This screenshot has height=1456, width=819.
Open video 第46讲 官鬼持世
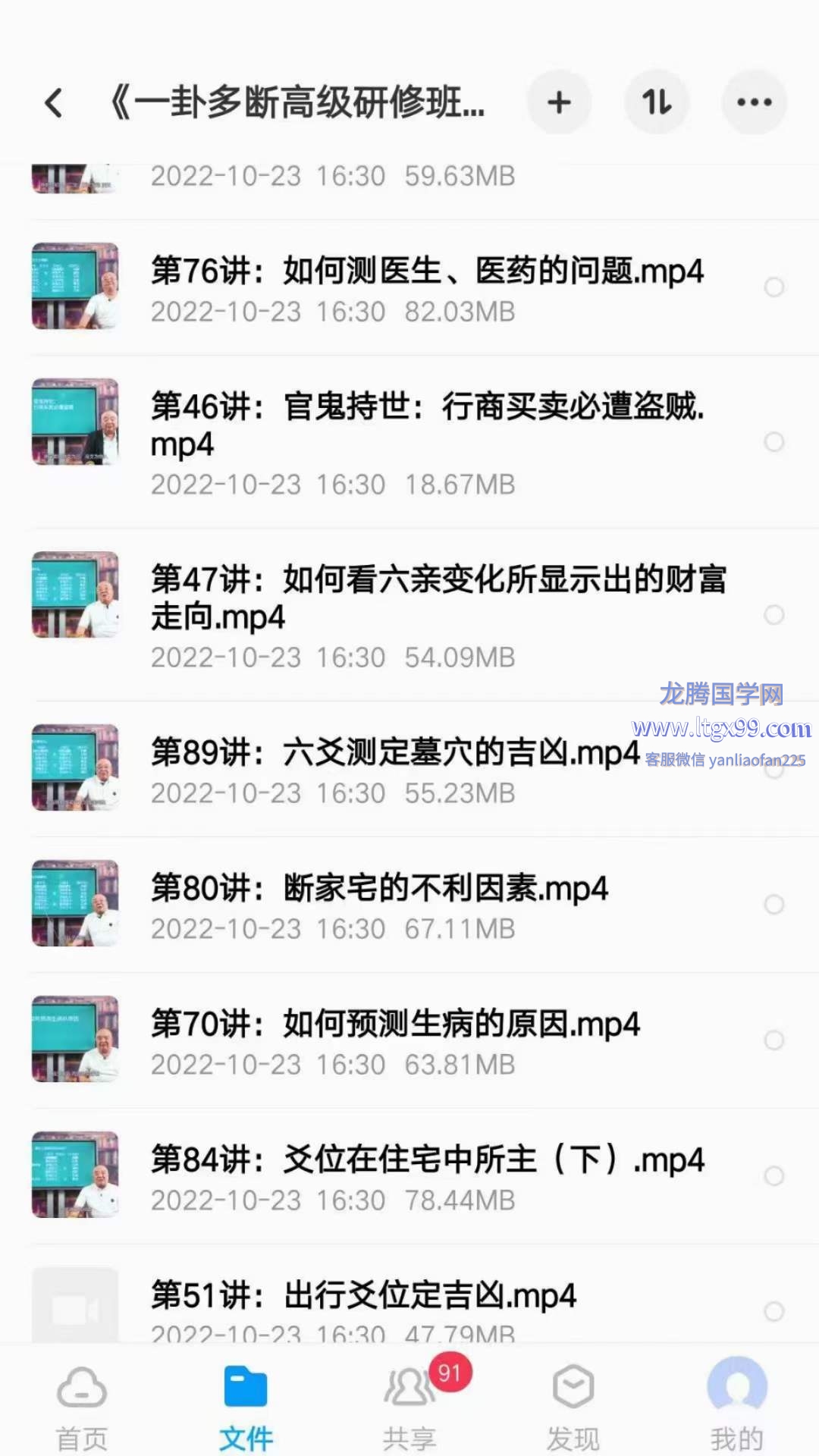pyautogui.click(x=426, y=425)
